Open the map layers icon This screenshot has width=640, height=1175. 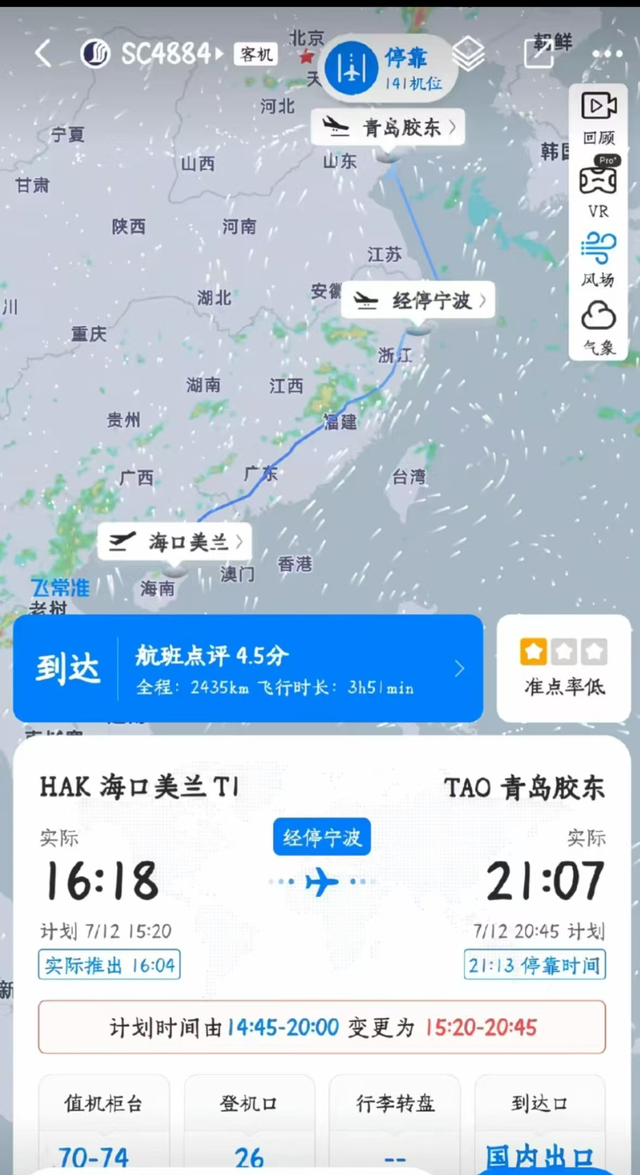click(468, 53)
